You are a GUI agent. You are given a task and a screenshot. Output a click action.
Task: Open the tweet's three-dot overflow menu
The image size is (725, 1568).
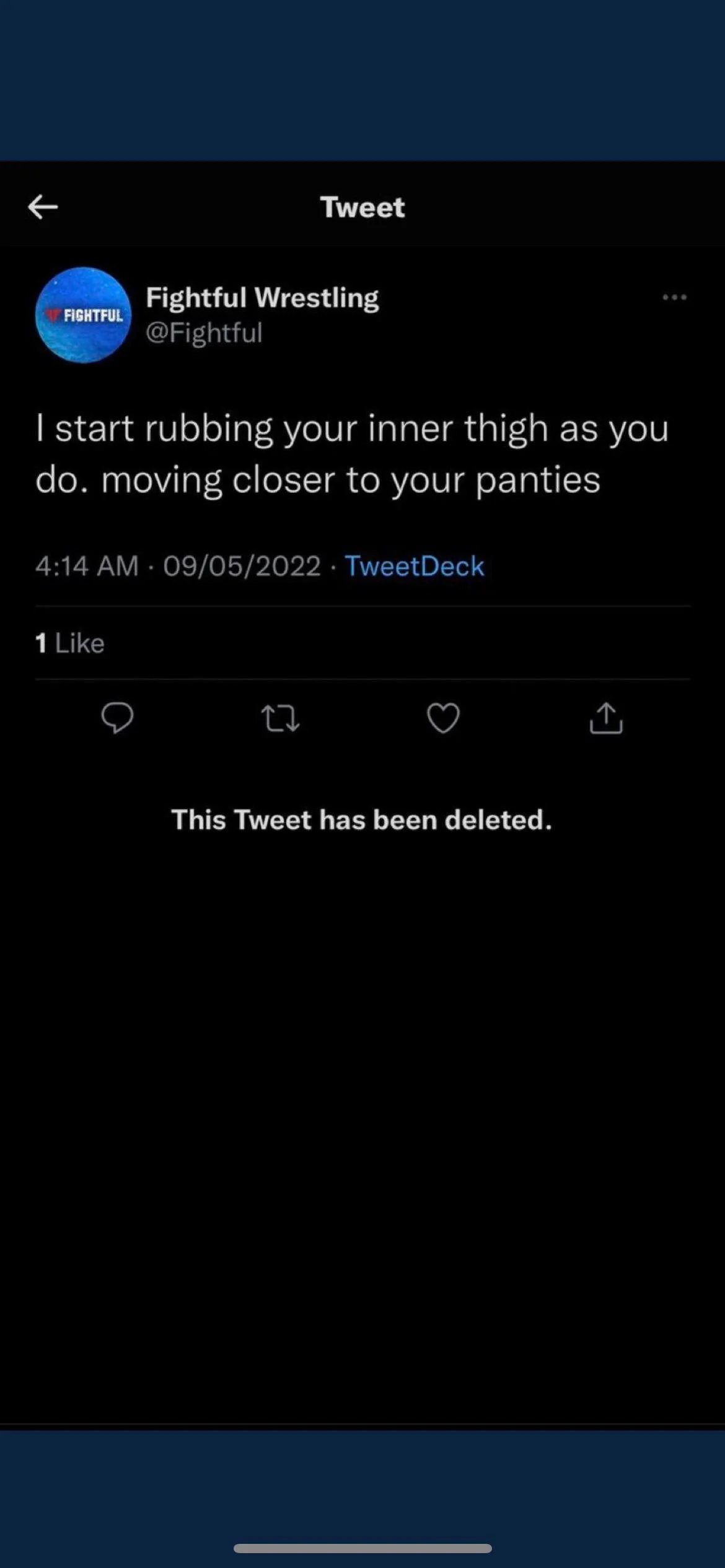click(x=674, y=297)
